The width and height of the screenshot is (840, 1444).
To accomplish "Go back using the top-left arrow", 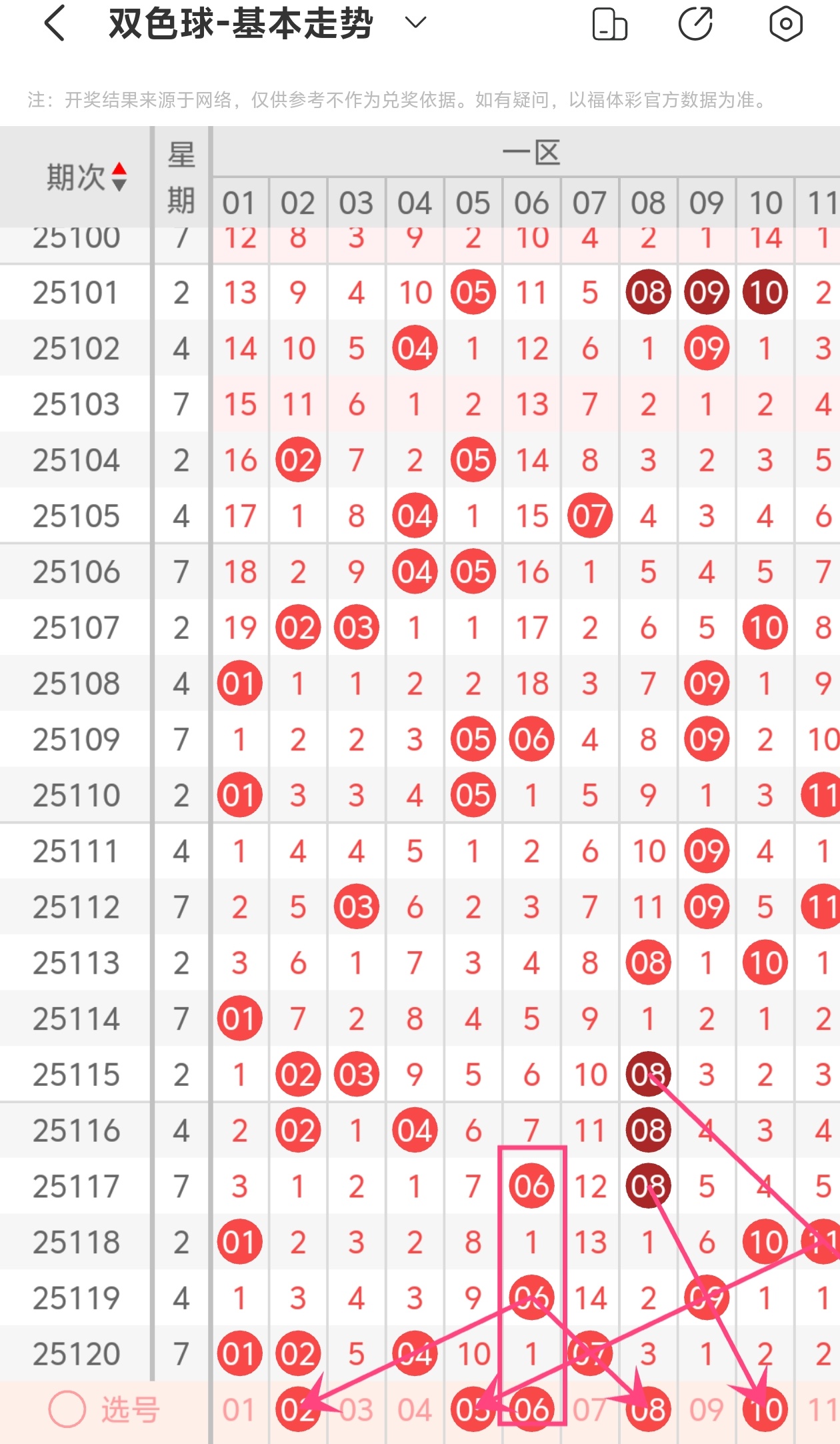I will point(55,24).
